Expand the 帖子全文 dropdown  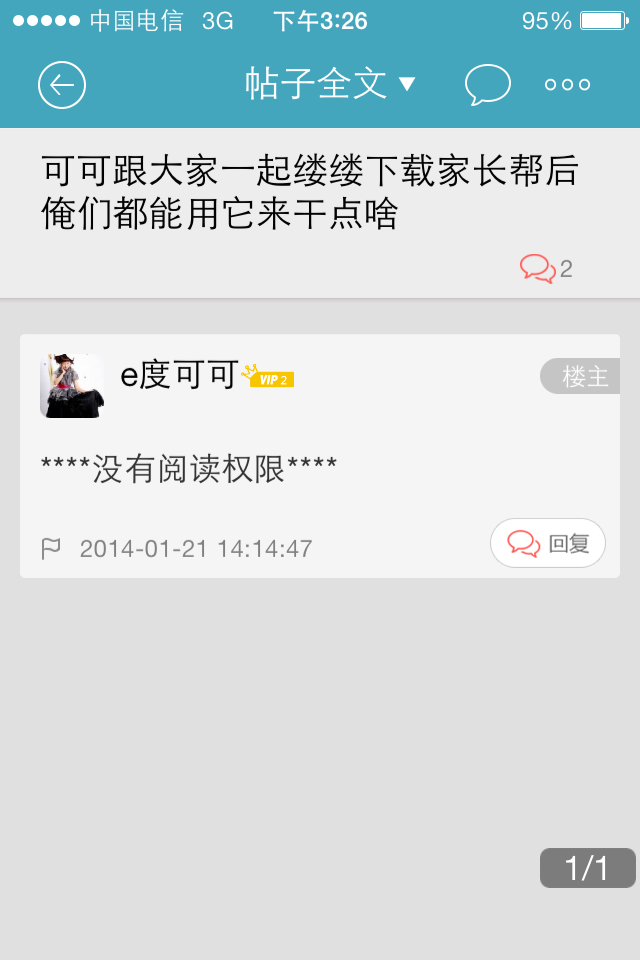[330, 84]
